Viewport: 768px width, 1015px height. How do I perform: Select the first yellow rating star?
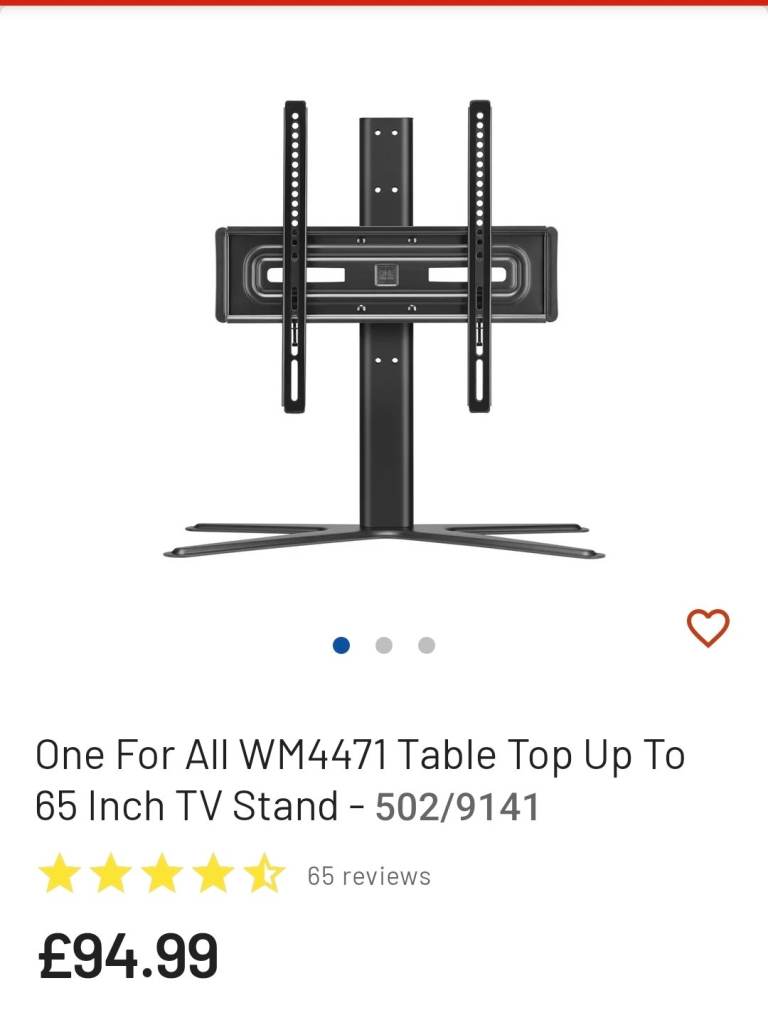58,873
